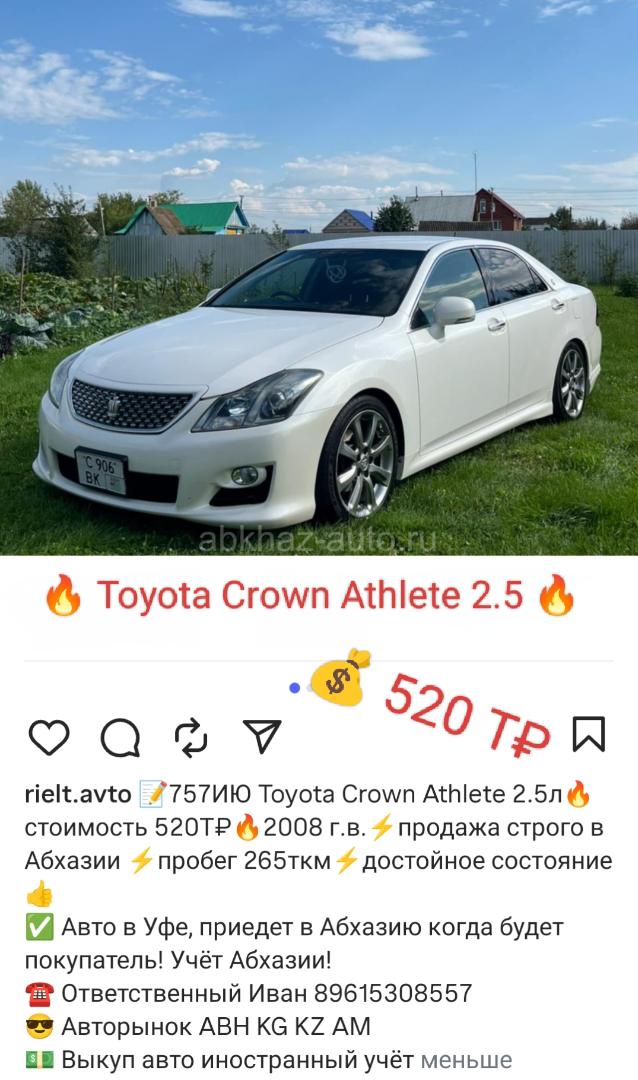
Task: Open comments on the post
Action: (x=121, y=738)
